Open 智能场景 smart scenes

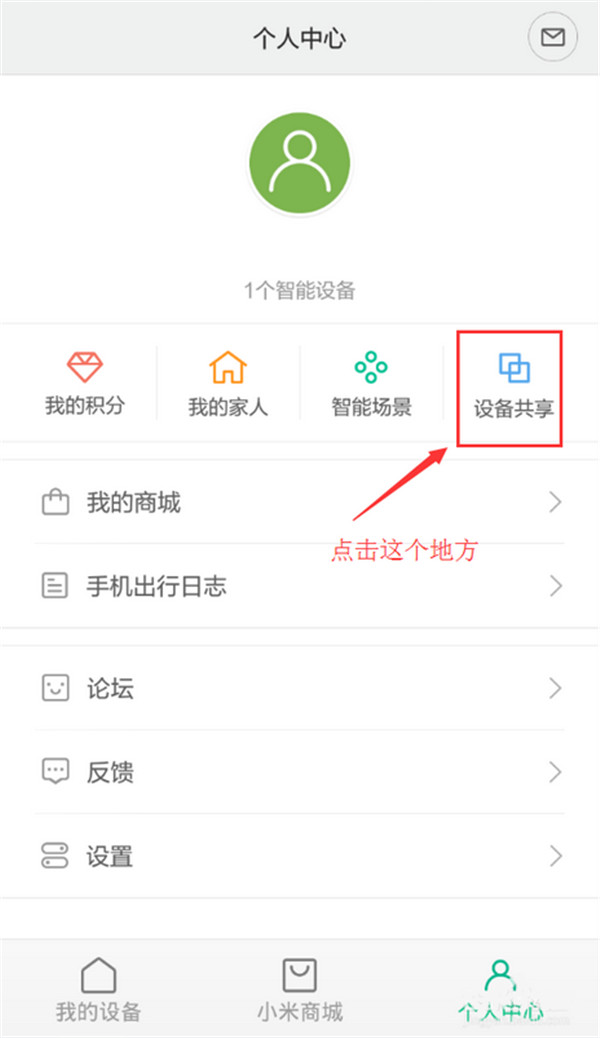(x=371, y=385)
